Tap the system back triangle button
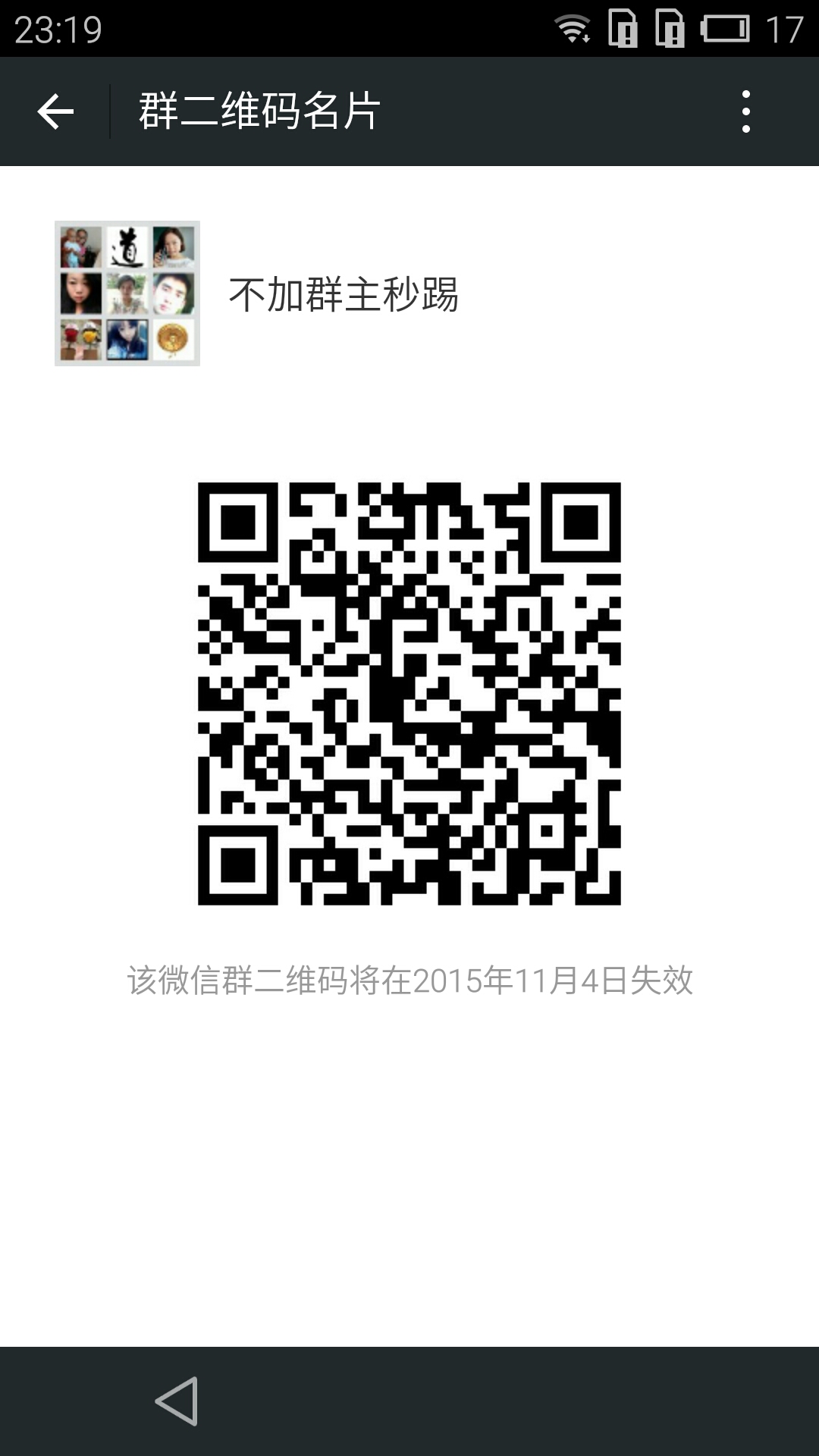The height and width of the screenshot is (1456, 819). click(177, 1401)
